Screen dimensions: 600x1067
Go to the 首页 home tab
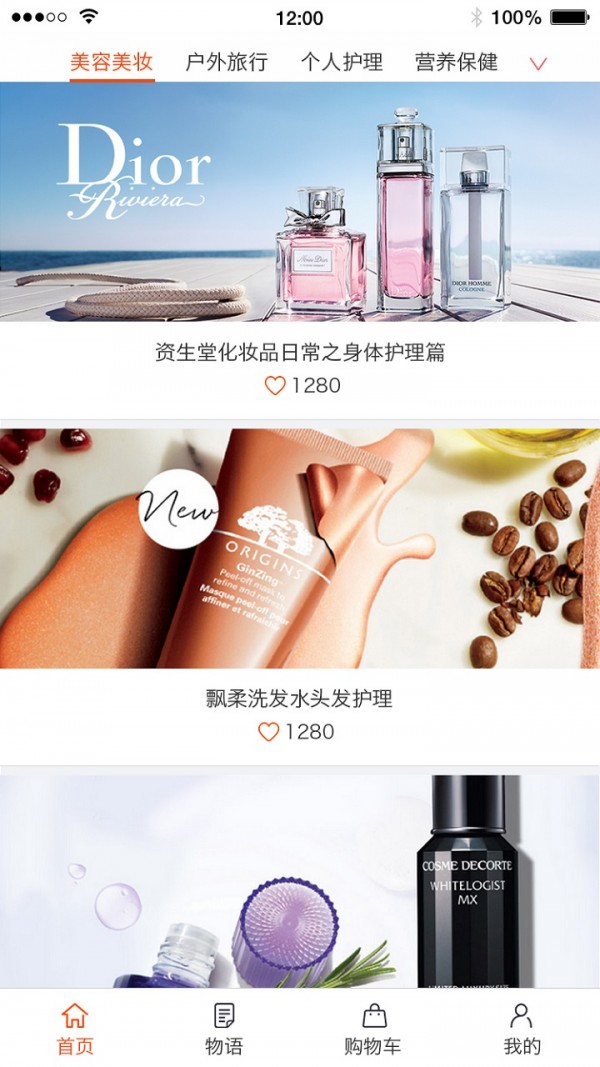click(x=75, y=1029)
